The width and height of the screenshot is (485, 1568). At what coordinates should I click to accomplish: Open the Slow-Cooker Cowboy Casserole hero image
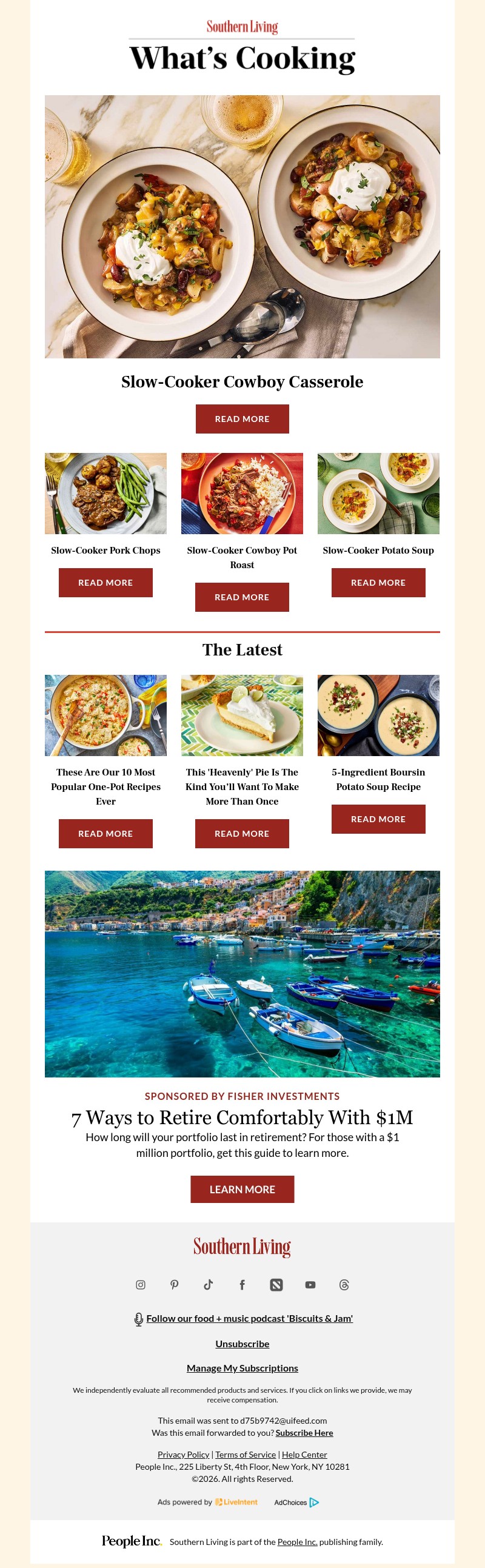pyautogui.click(x=242, y=226)
